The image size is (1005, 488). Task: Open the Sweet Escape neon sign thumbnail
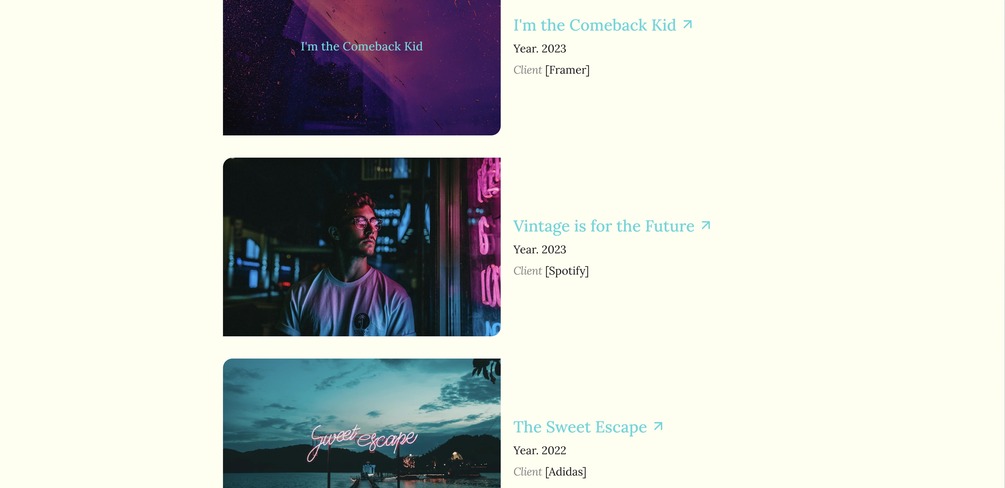(x=361, y=424)
